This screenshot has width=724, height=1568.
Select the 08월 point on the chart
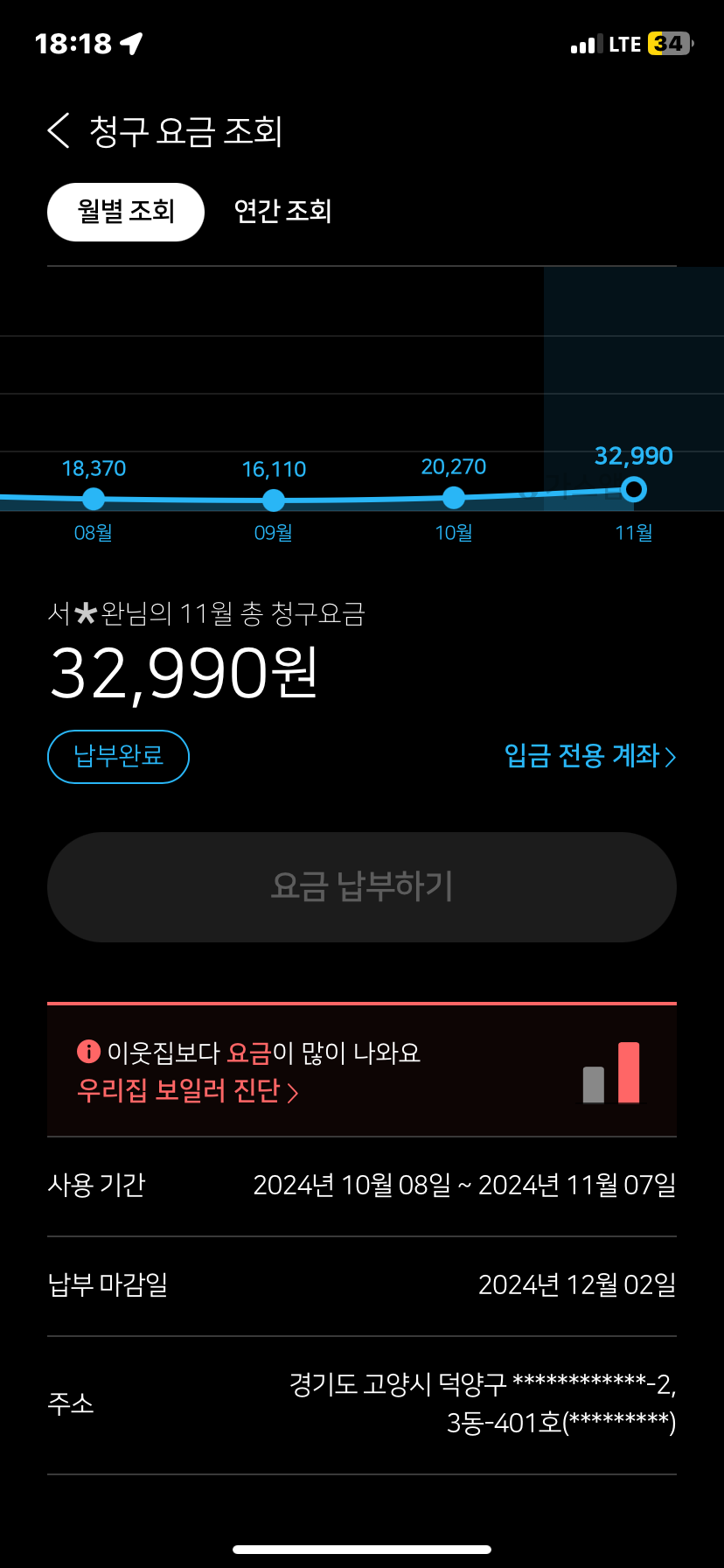click(94, 499)
